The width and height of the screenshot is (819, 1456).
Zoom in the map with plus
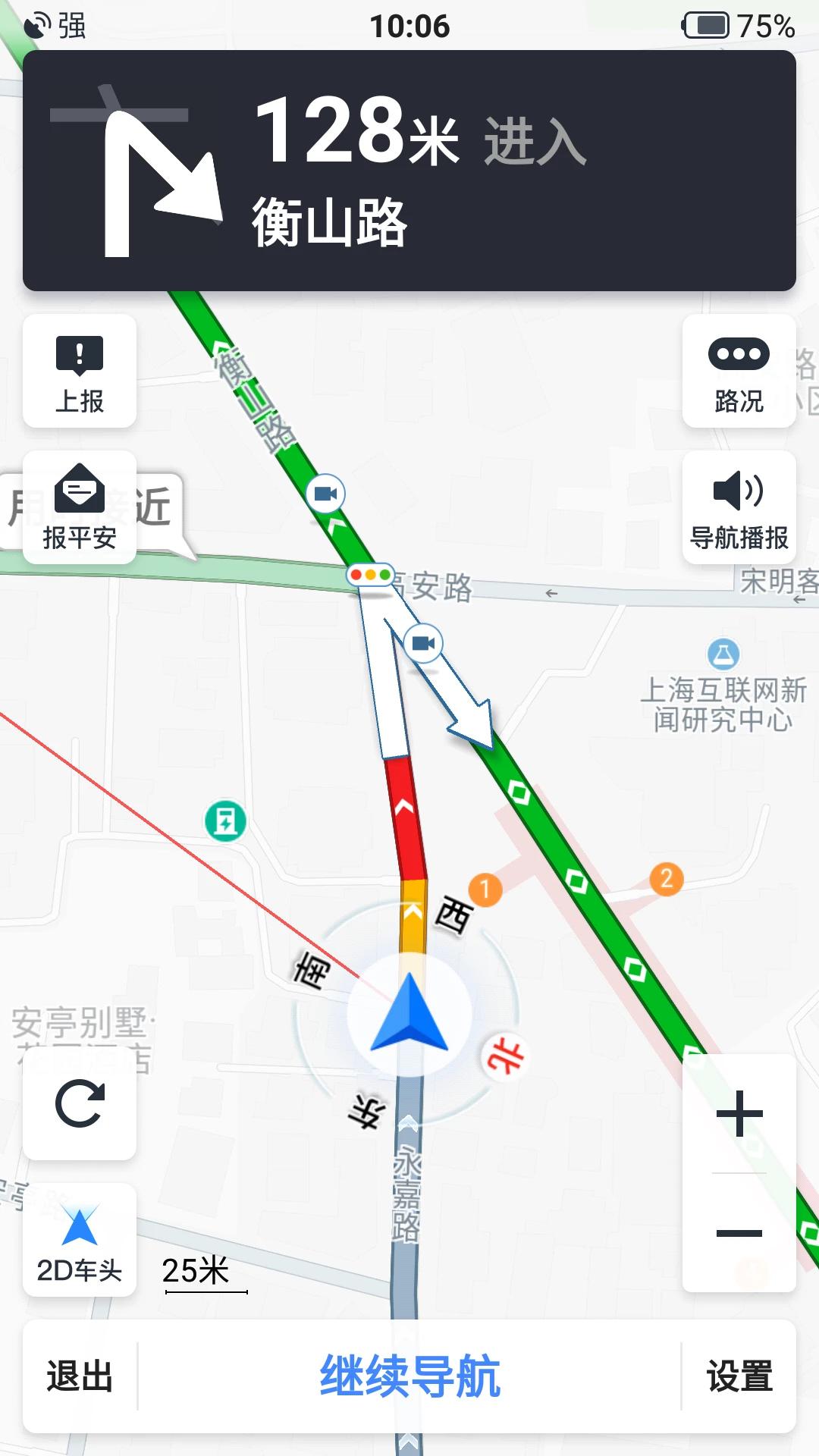coord(739,1113)
